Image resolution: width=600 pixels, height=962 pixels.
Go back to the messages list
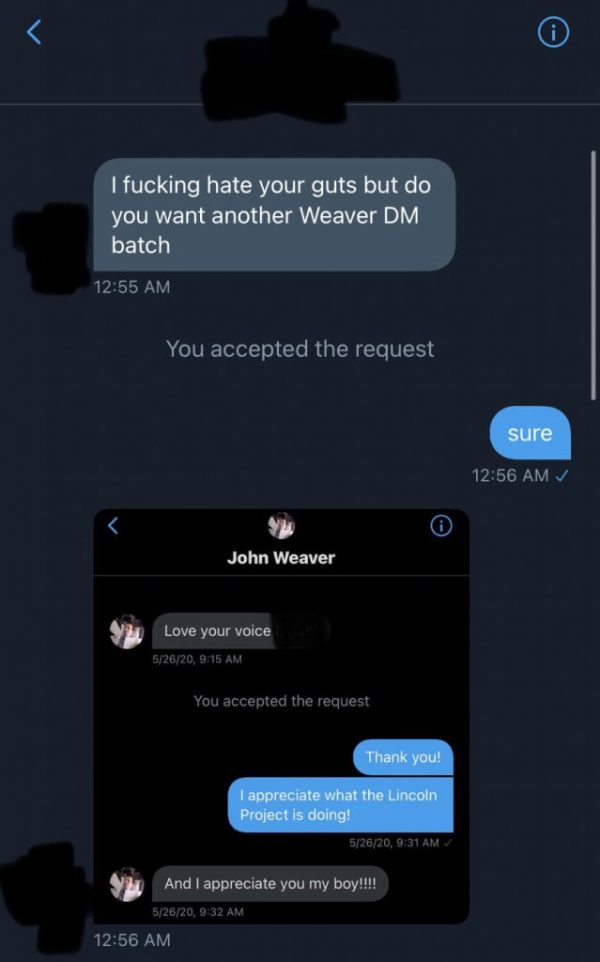tap(34, 33)
